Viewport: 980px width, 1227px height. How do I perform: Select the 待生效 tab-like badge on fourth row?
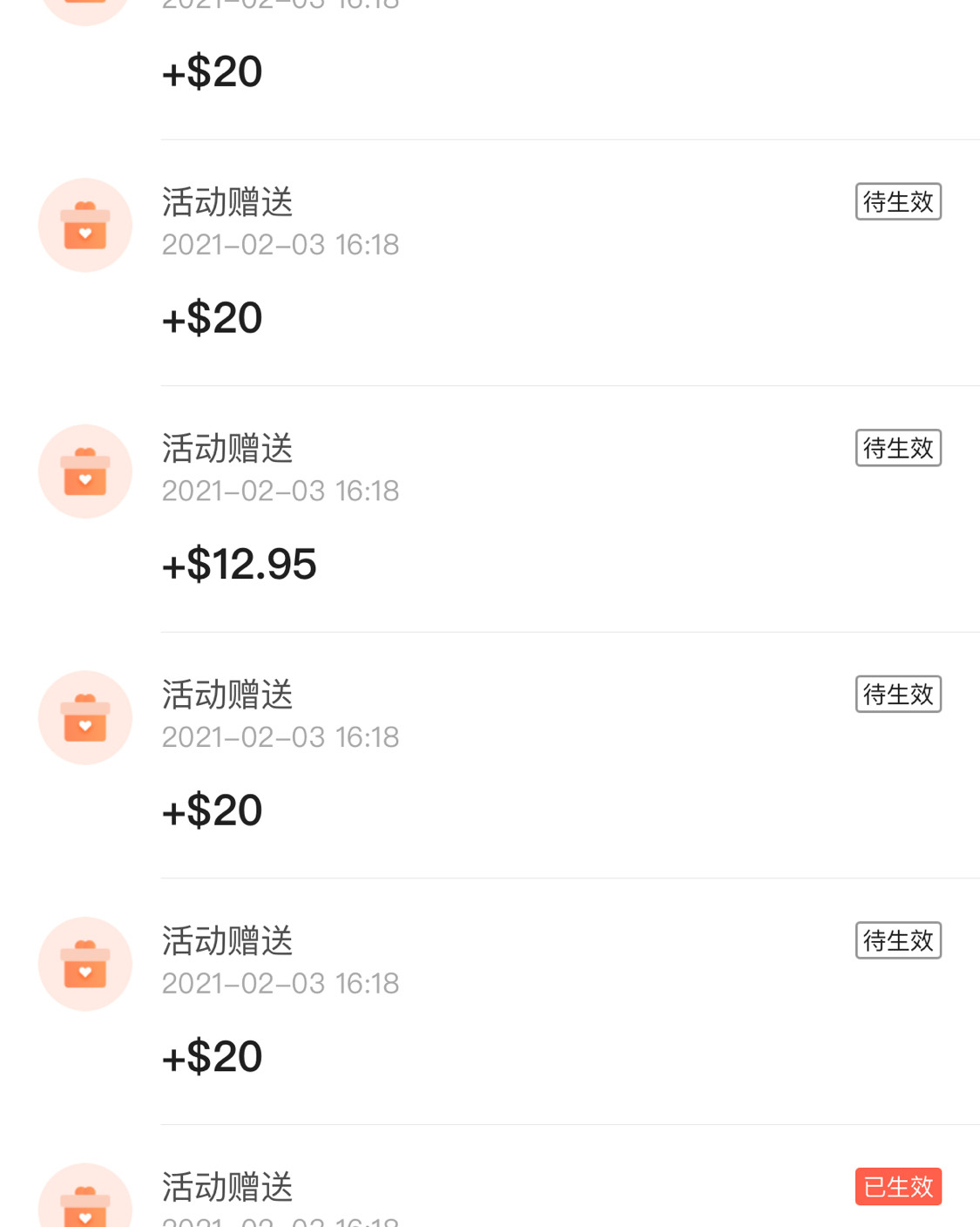click(x=897, y=940)
